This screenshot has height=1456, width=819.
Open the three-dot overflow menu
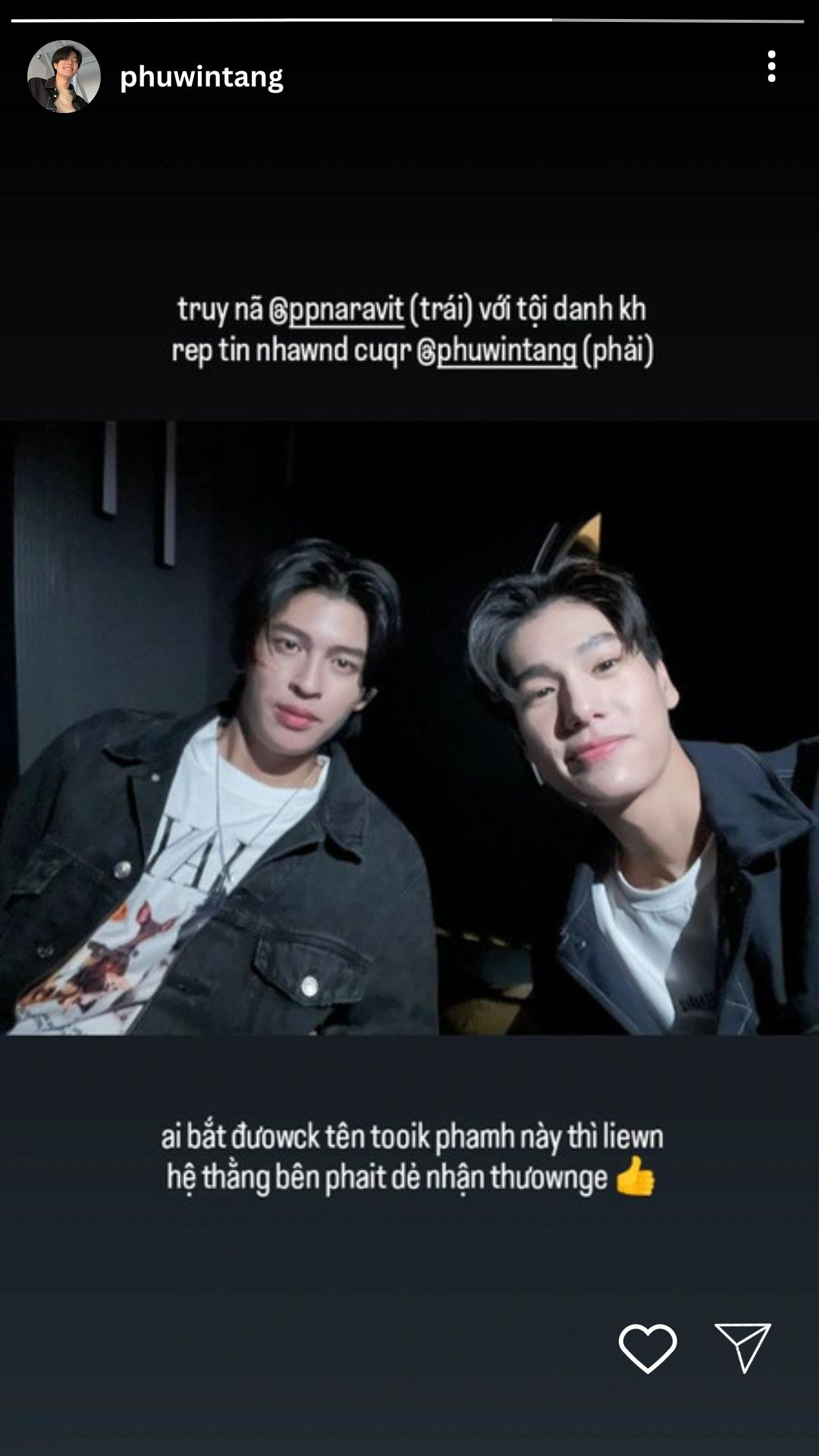771,67
